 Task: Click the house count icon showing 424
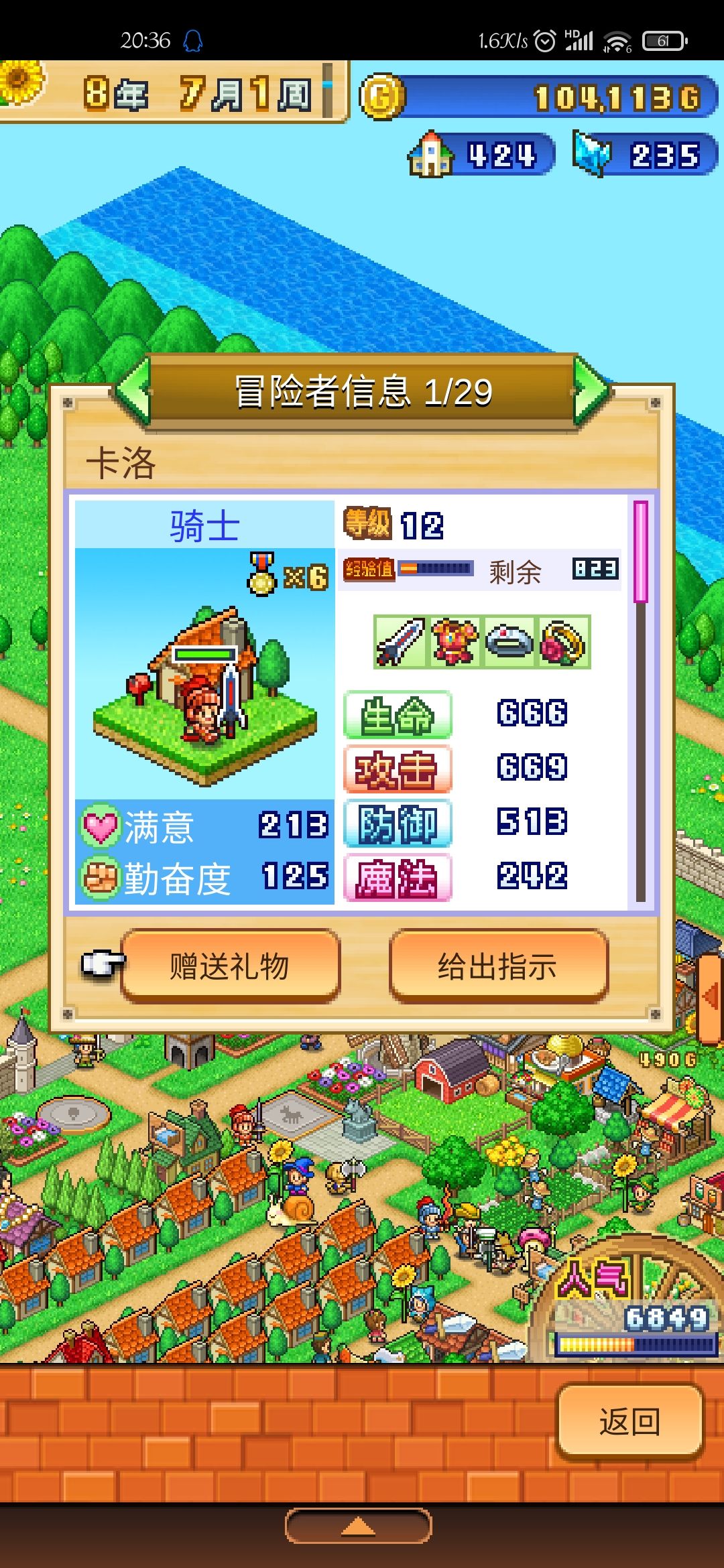pos(432,155)
